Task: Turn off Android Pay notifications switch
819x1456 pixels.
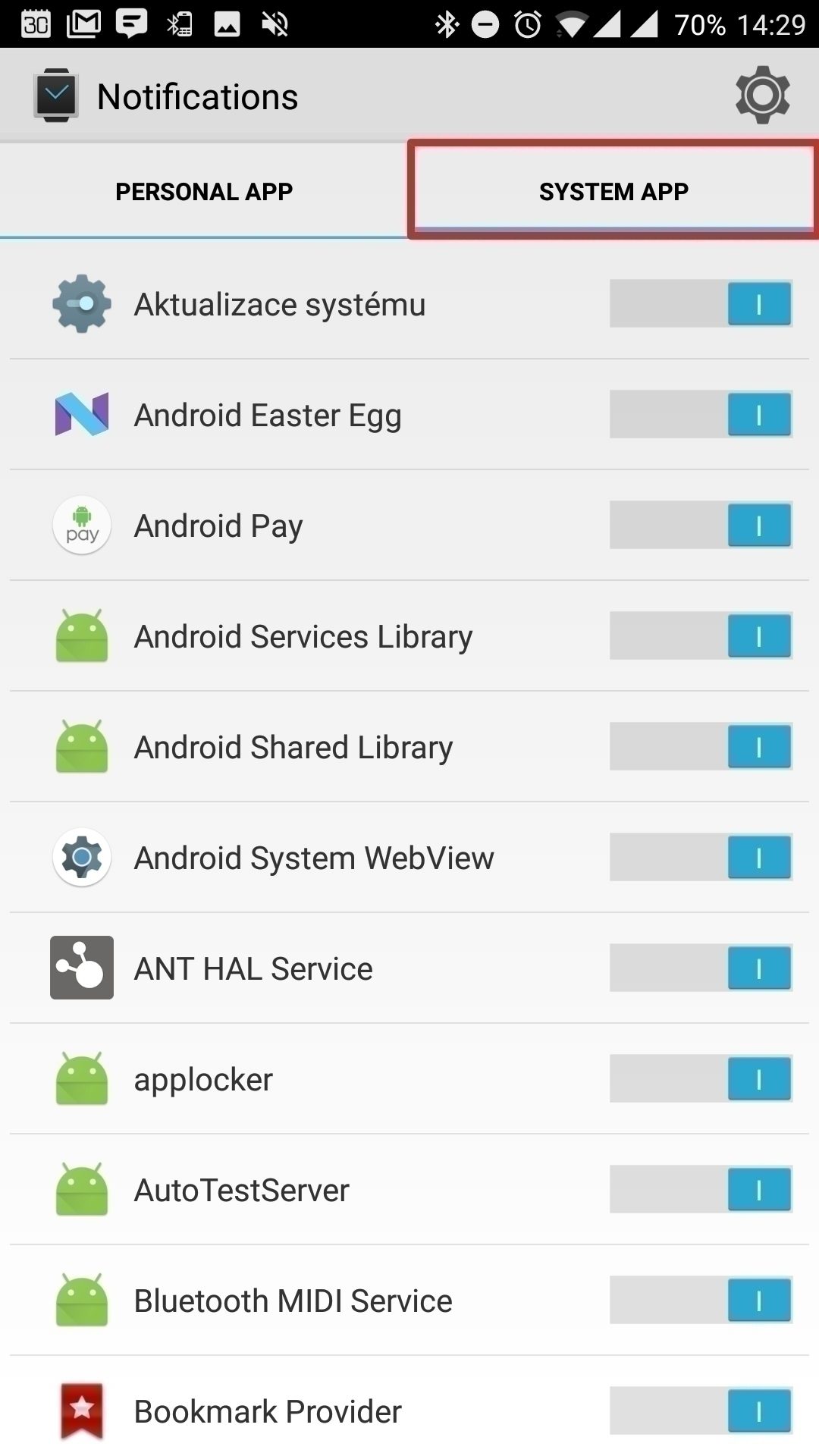Action: [701, 525]
